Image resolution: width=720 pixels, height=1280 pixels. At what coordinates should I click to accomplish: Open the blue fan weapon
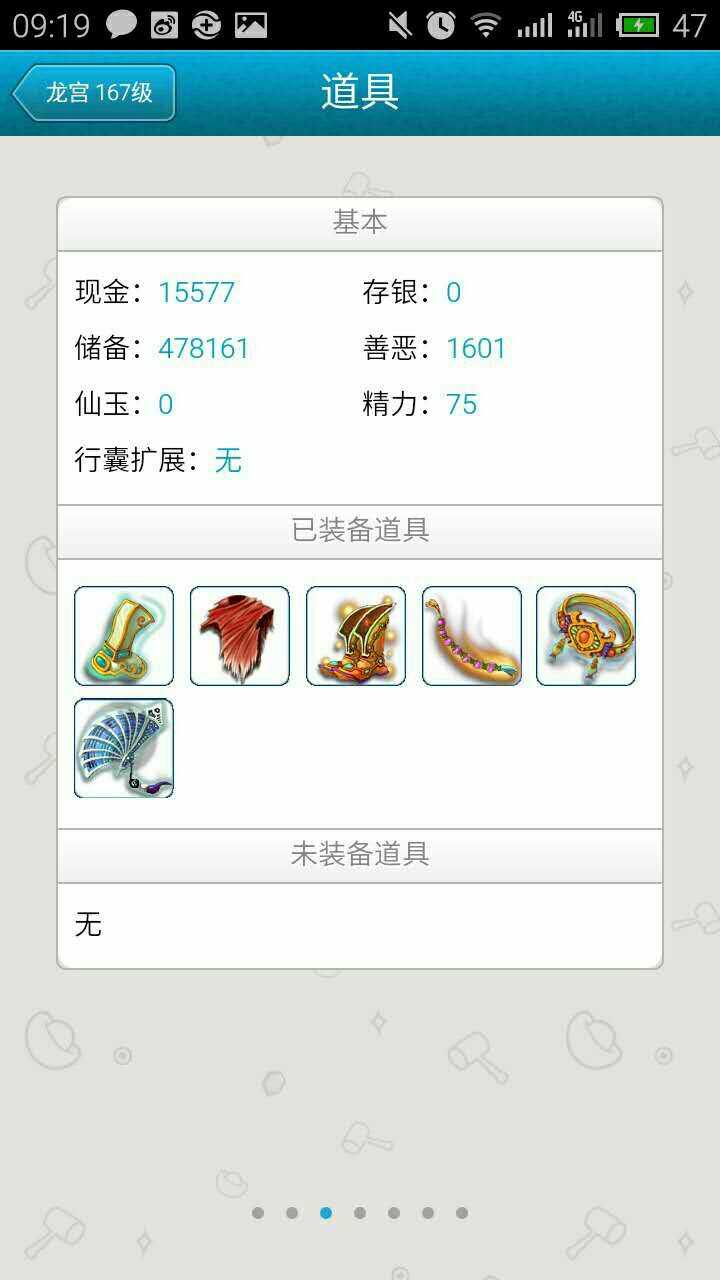[124, 748]
